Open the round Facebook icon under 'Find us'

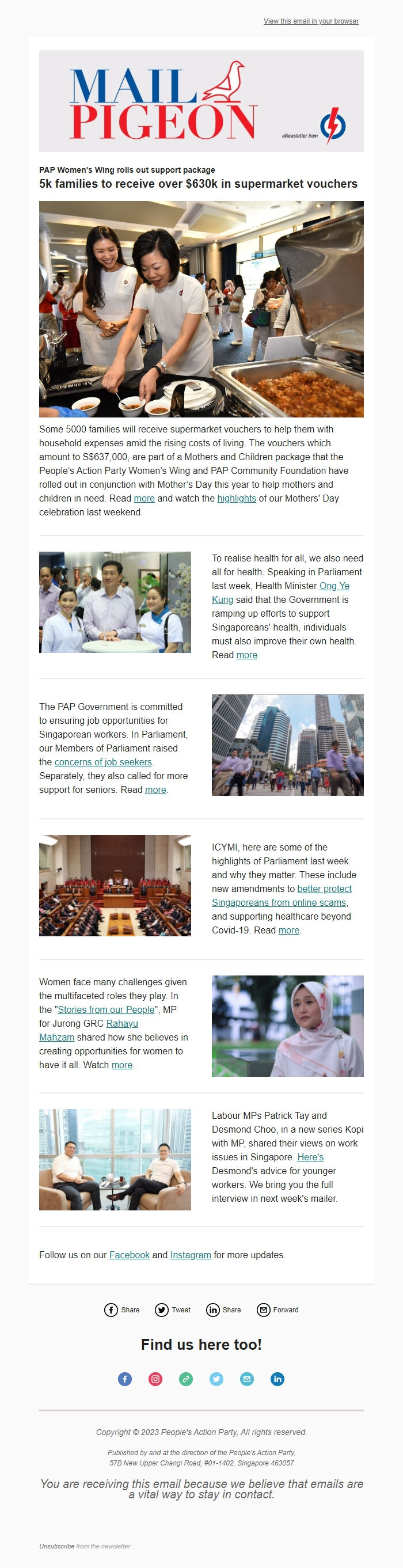click(x=125, y=1379)
